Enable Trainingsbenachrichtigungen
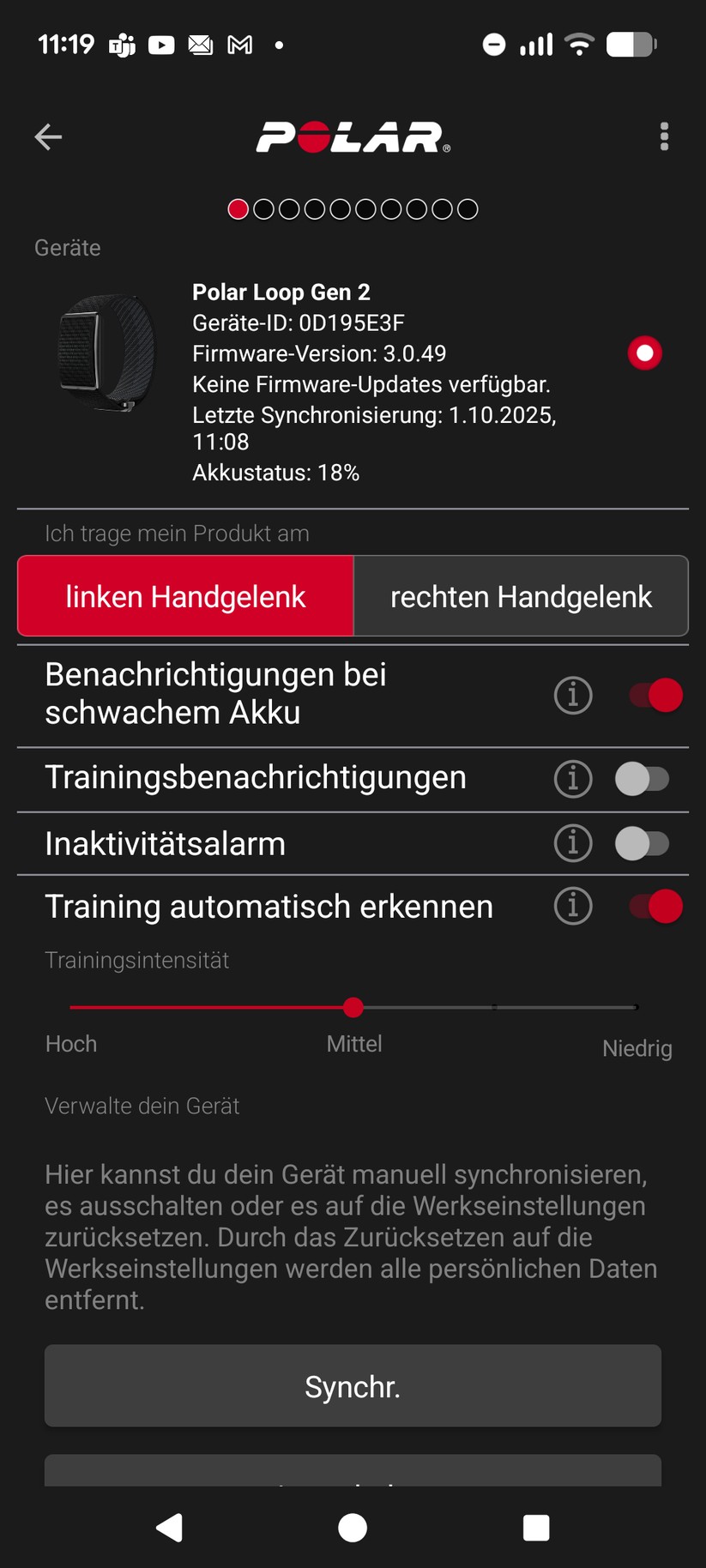The image size is (706, 1568). [642, 779]
